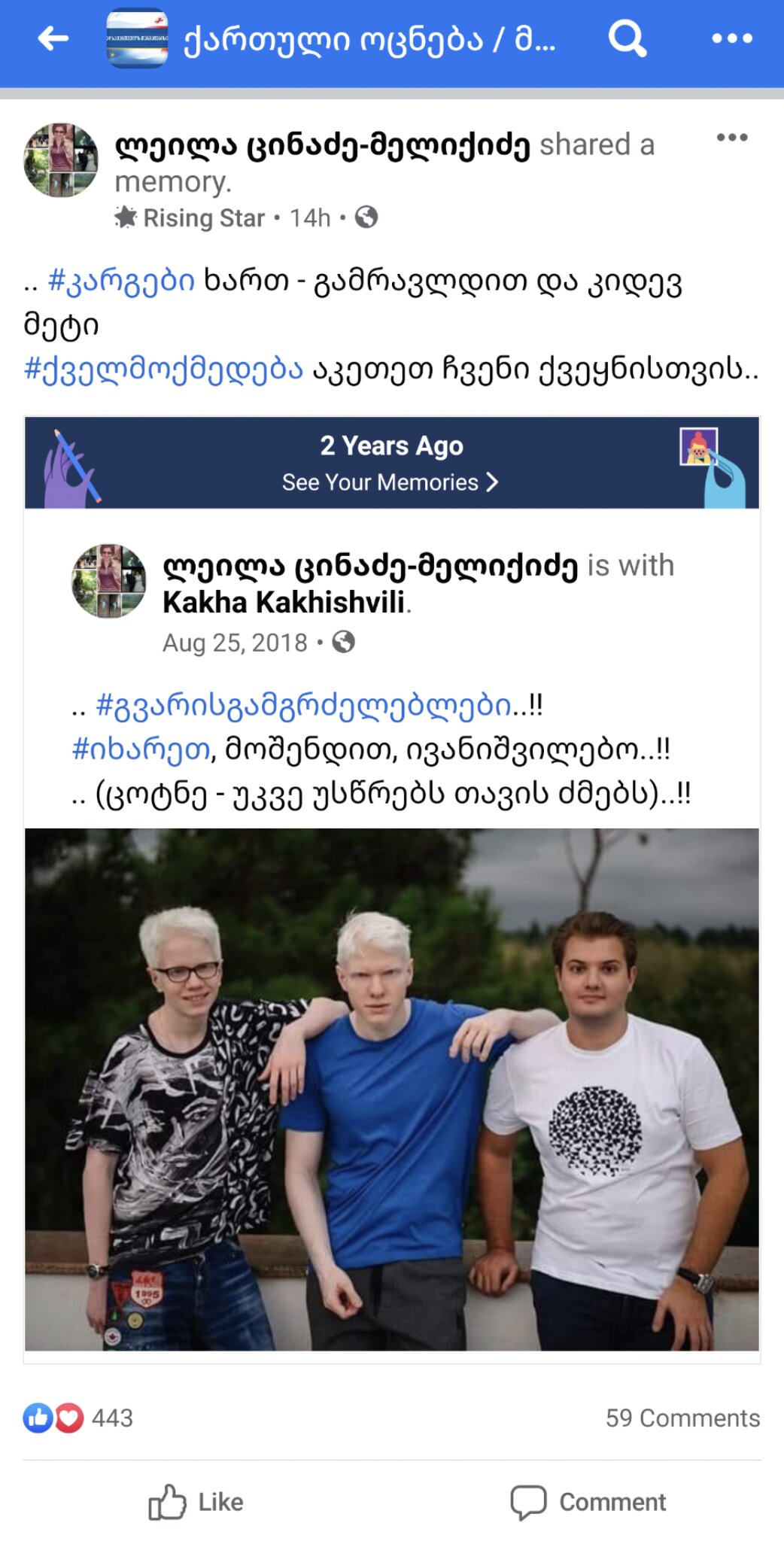Tap See Your Memories
Screen dimensions: 784x1541
pos(390,482)
